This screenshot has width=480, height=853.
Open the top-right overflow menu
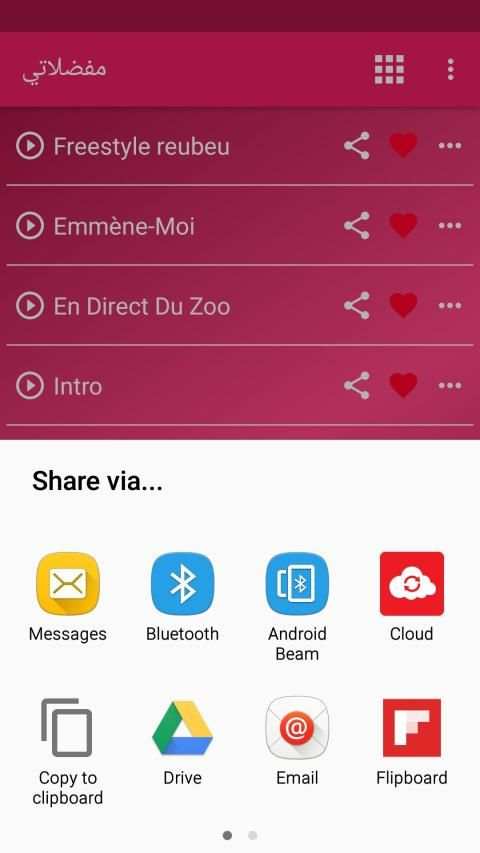click(450, 69)
